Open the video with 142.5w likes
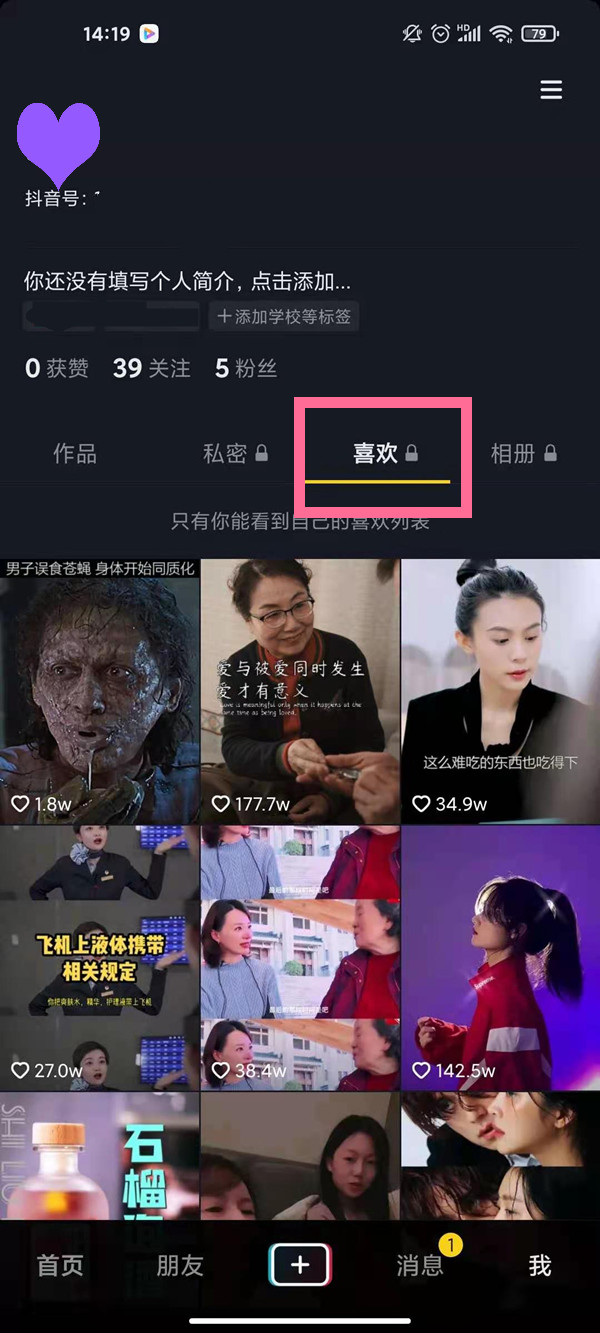 [500, 955]
